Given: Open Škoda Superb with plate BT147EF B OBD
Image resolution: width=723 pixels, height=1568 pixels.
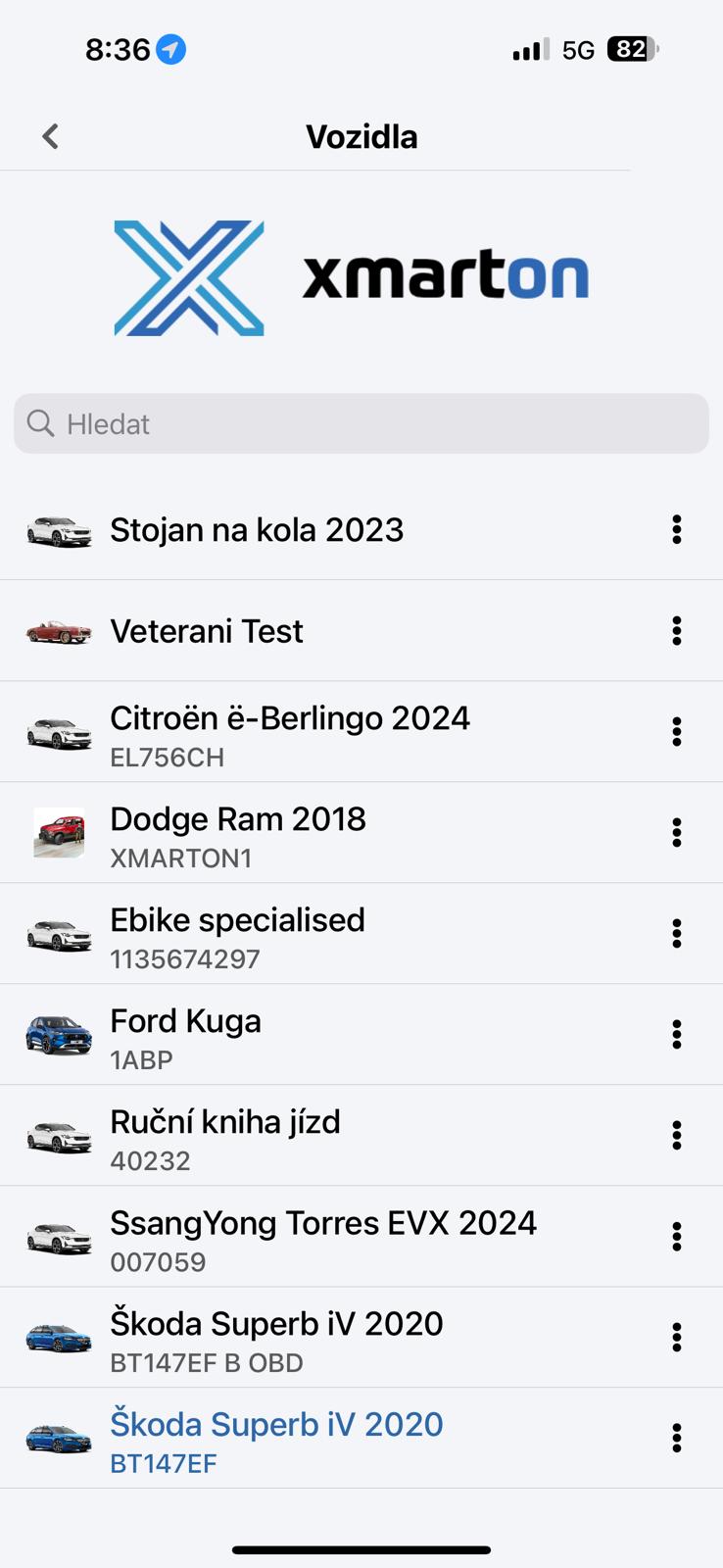Looking at the screenshot, I should pyautogui.click(x=276, y=1338).
